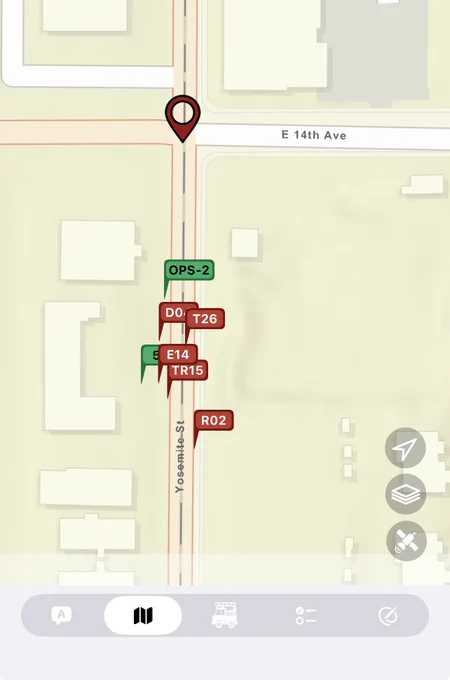The height and width of the screenshot is (680, 450).
Task: Select the map tab
Action: pos(143,615)
